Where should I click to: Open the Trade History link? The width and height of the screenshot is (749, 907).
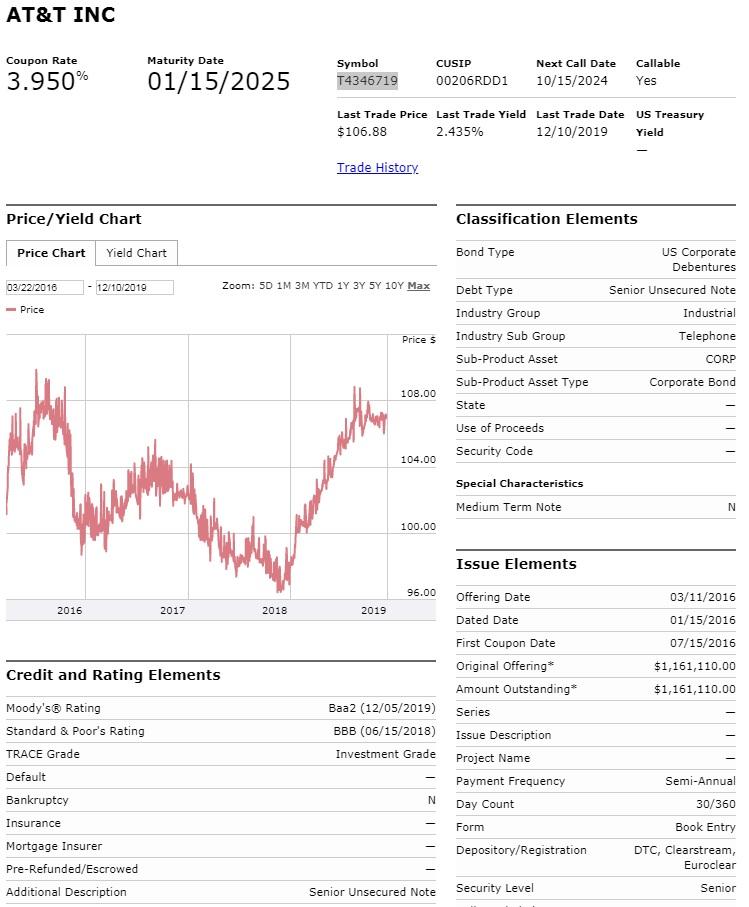point(377,167)
